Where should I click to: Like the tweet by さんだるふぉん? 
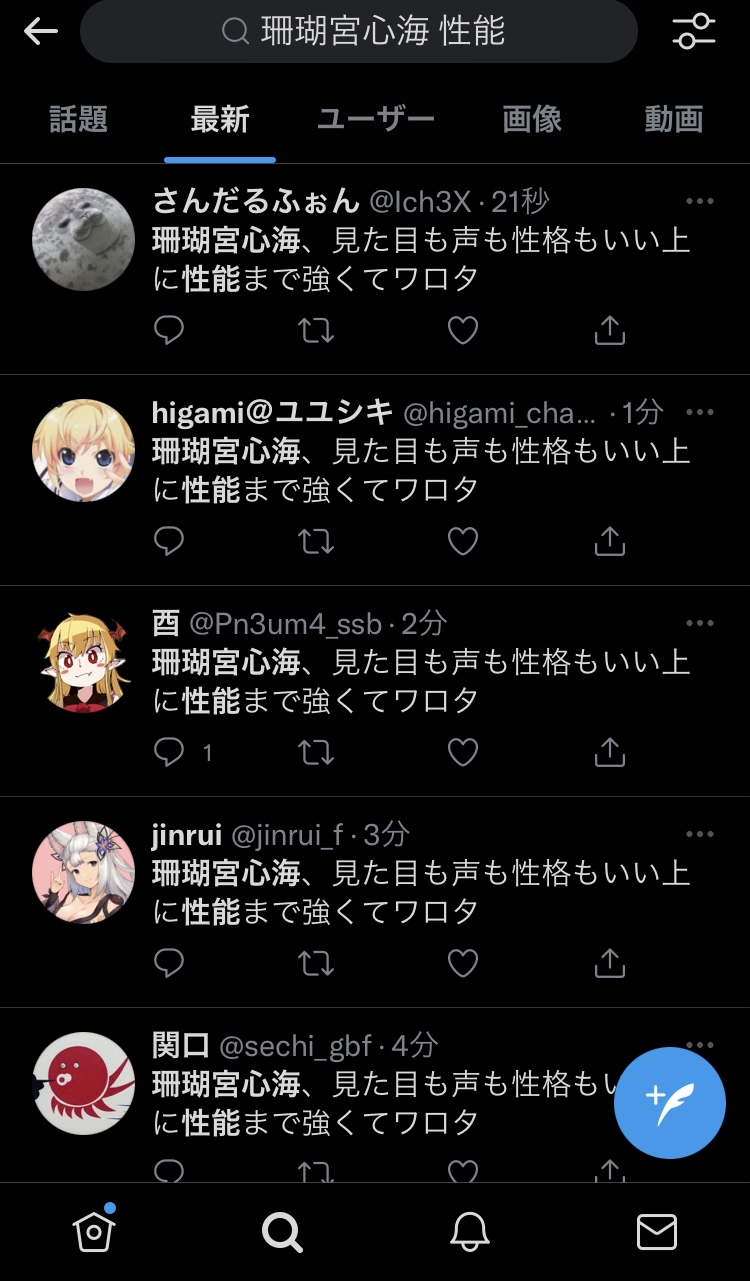coord(462,330)
